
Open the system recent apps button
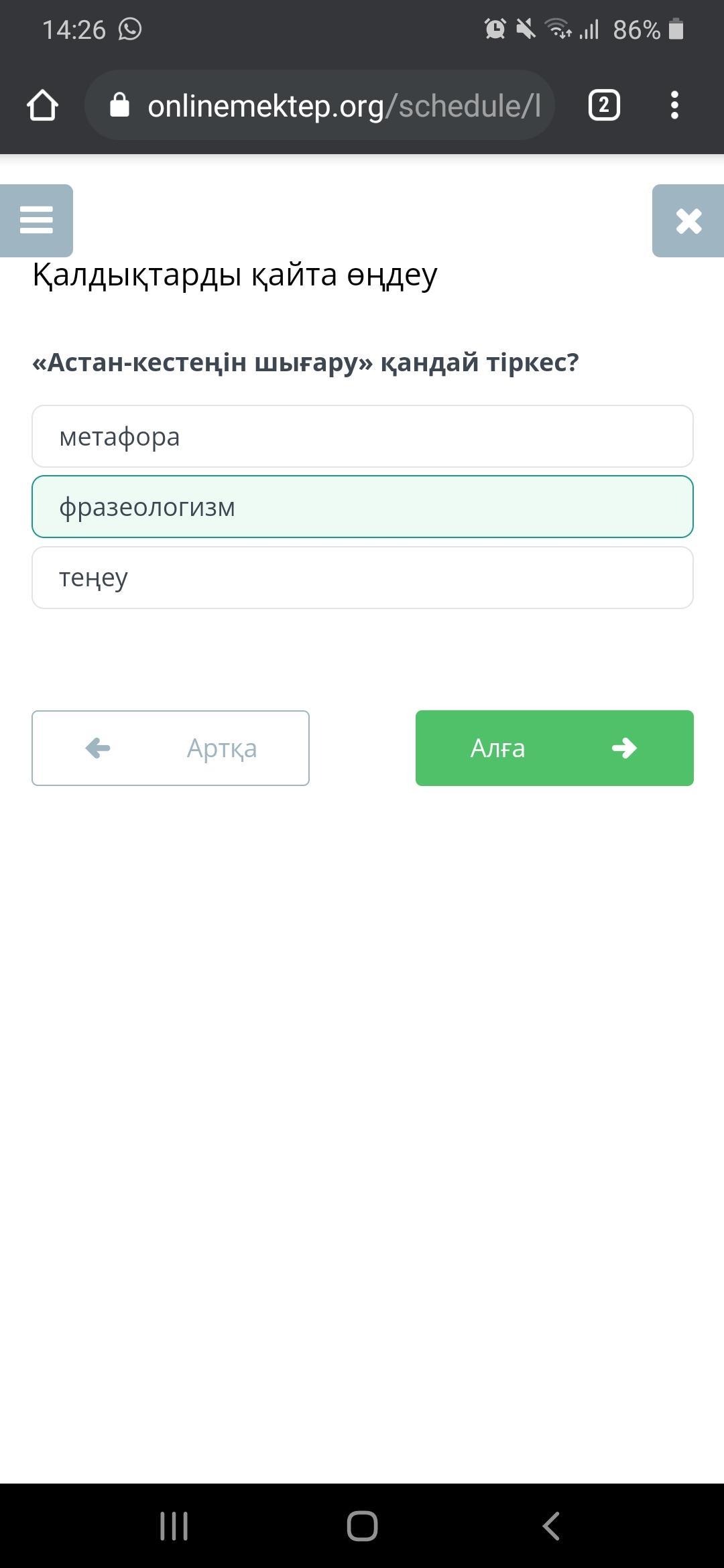[174, 1526]
